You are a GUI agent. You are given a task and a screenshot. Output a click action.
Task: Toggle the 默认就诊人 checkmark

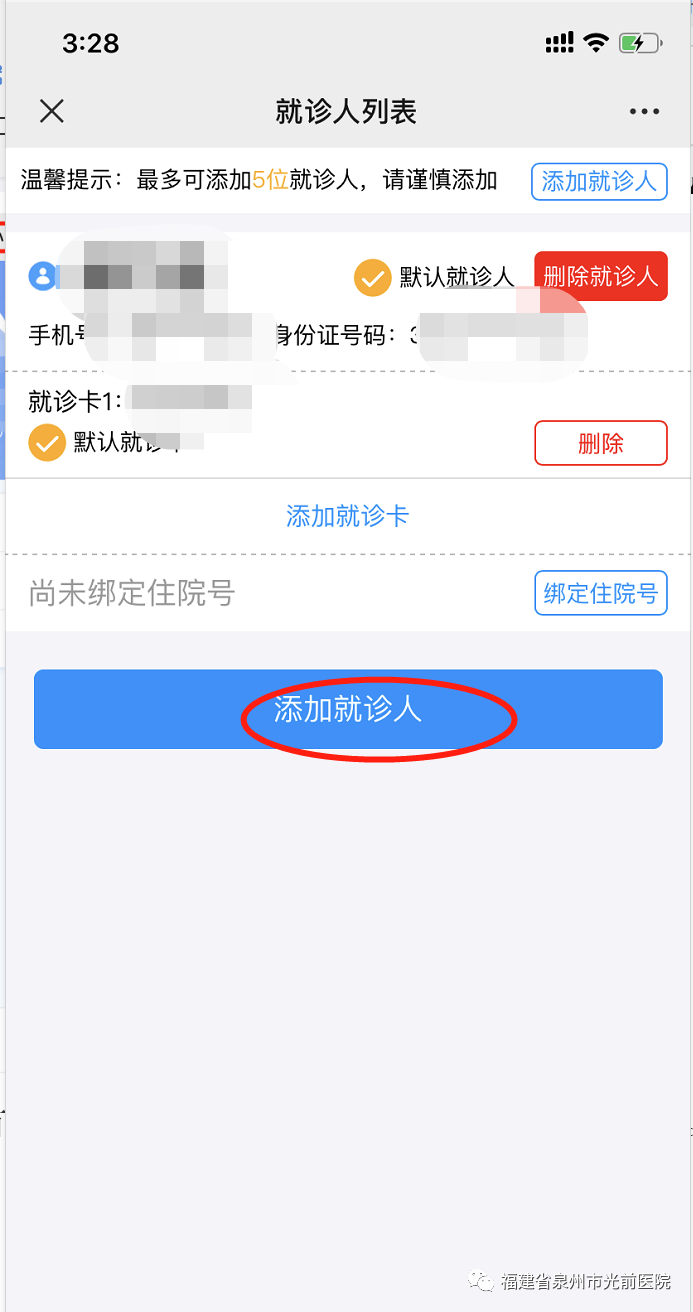point(372,278)
